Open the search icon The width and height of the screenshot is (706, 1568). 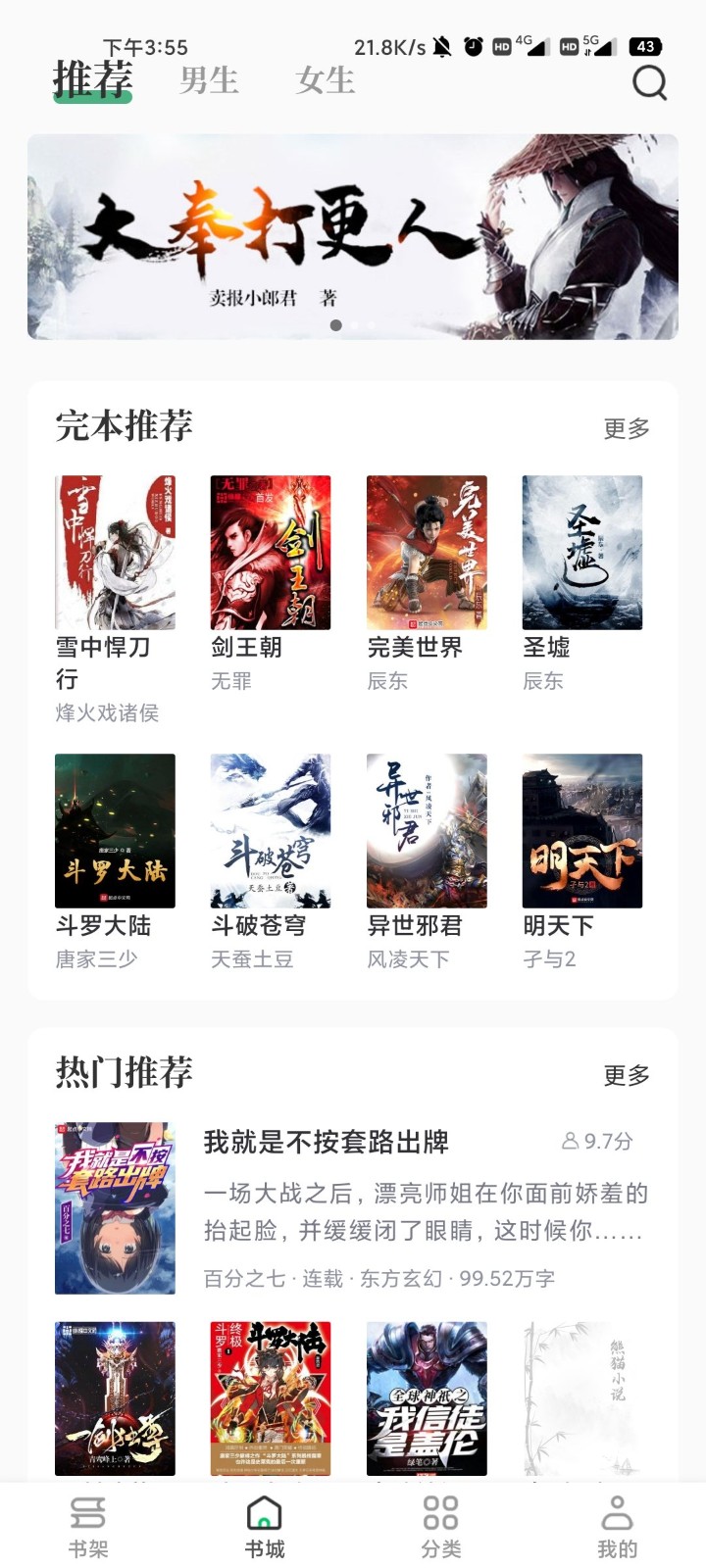point(647,82)
